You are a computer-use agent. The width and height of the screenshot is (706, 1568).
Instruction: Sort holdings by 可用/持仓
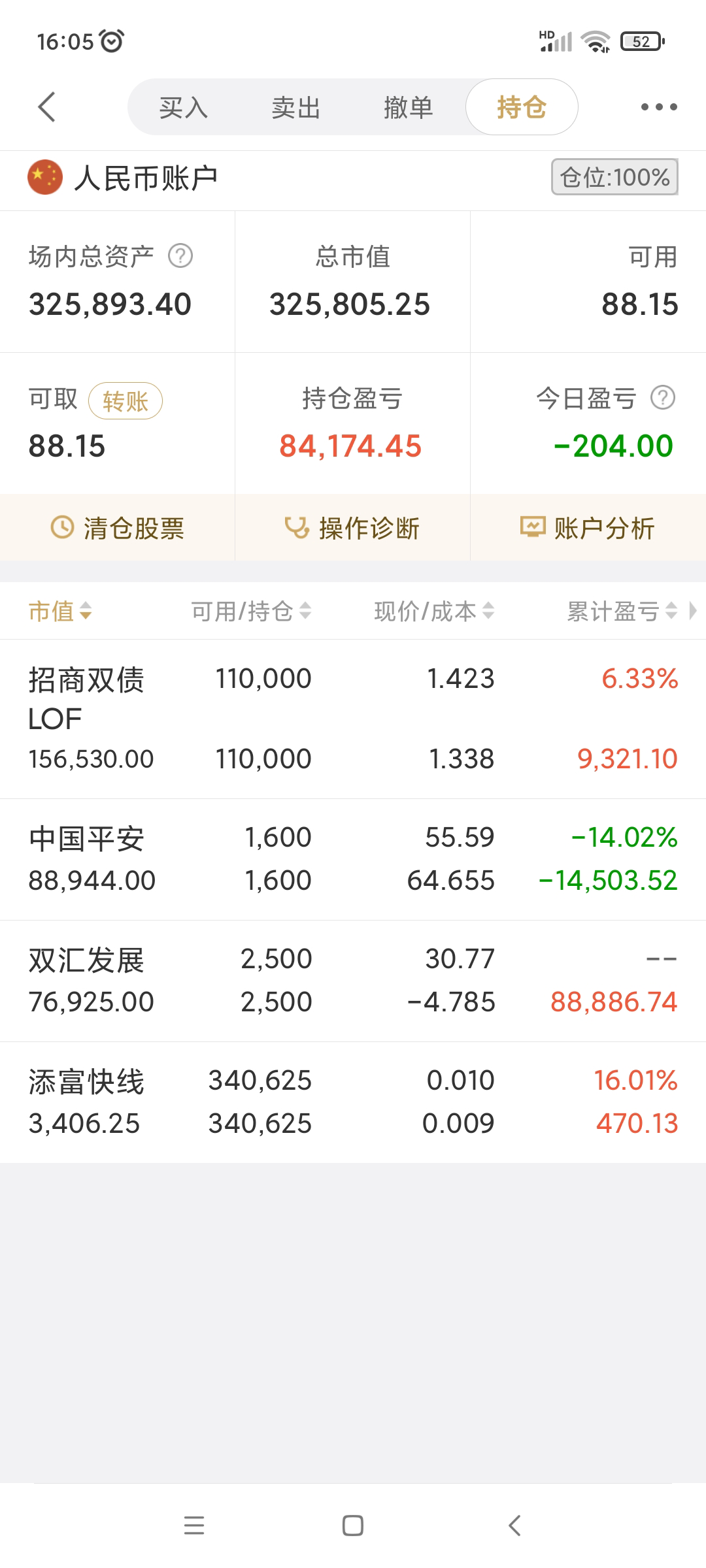pos(251,612)
